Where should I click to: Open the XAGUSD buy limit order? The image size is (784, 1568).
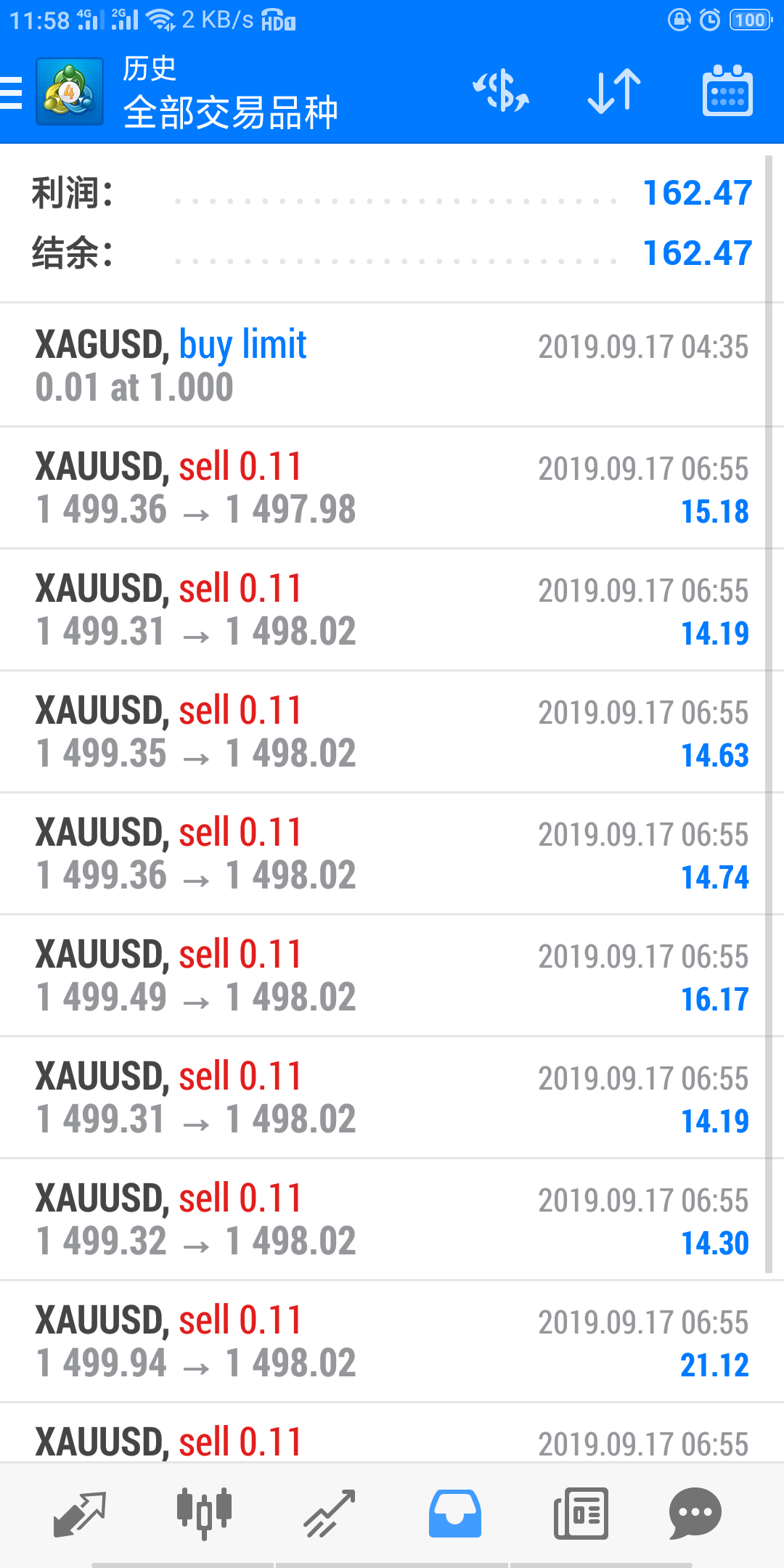point(392,365)
